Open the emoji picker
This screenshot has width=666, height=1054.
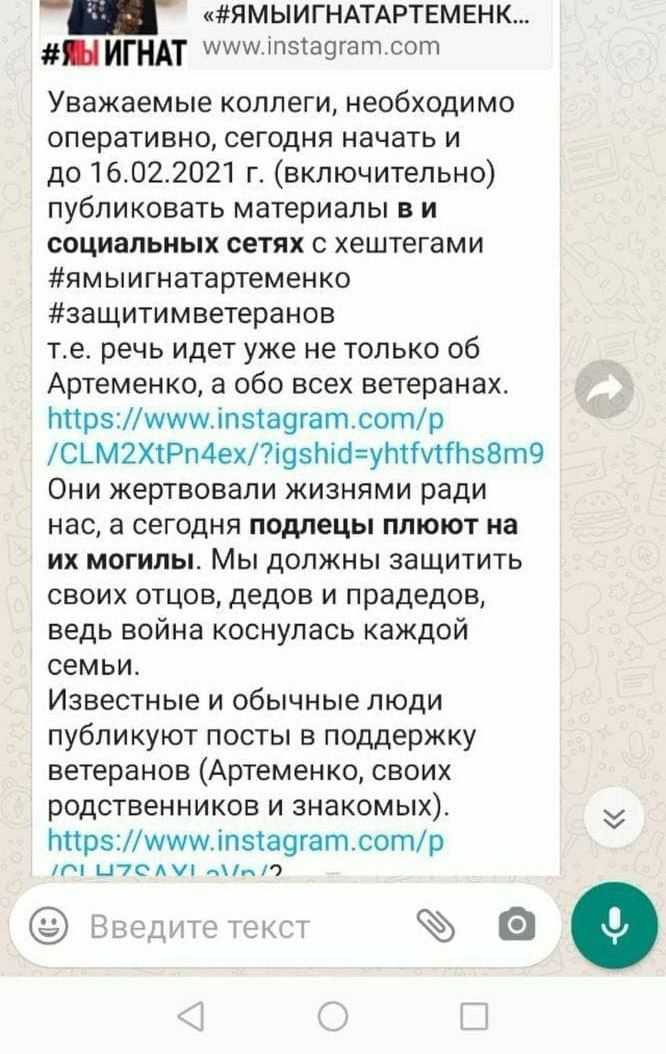click(48, 926)
